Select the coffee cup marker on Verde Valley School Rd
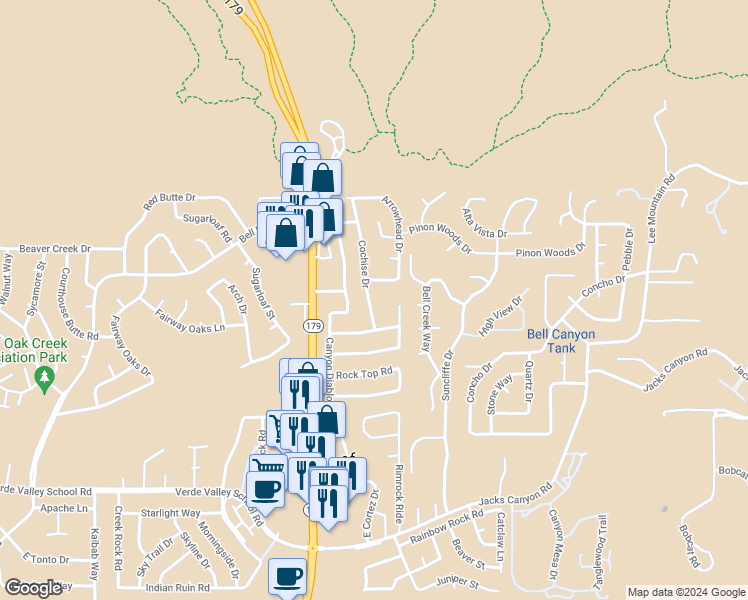 click(x=265, y=488)
